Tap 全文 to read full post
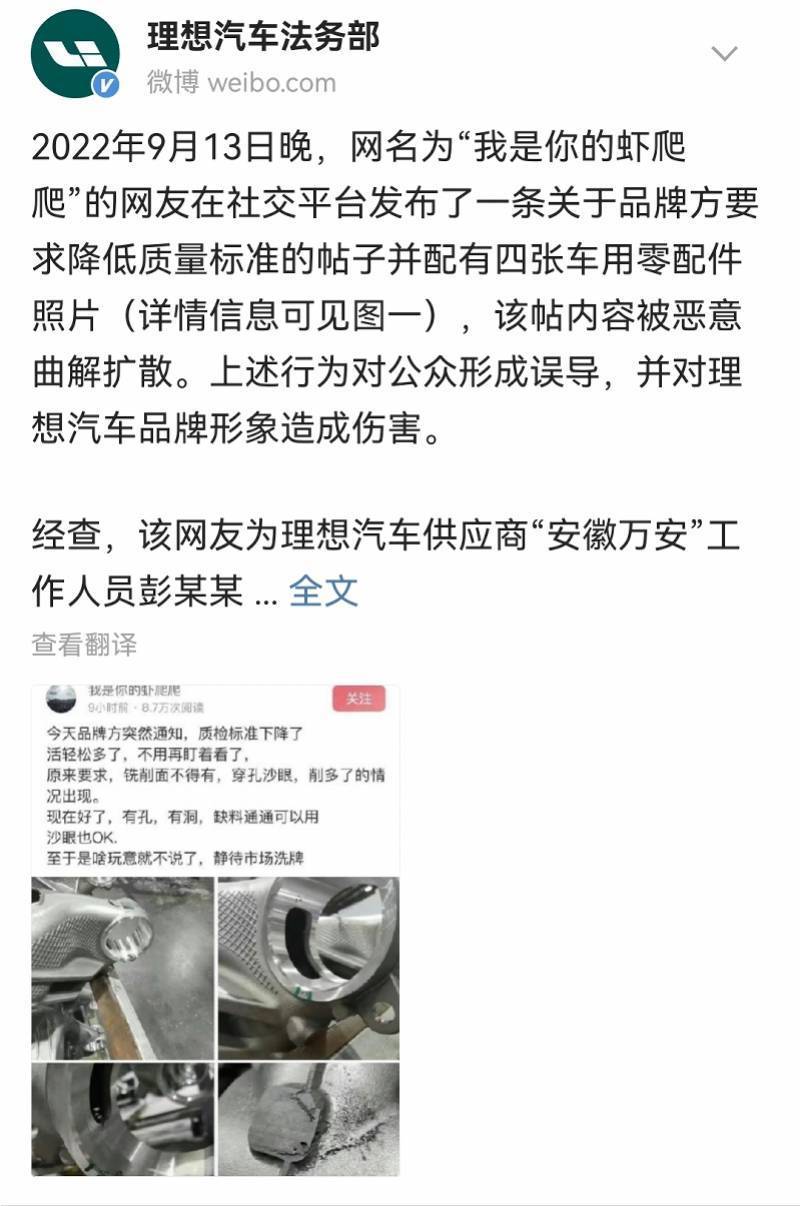The image size is (800, 1206). click(x=323, y=591)
